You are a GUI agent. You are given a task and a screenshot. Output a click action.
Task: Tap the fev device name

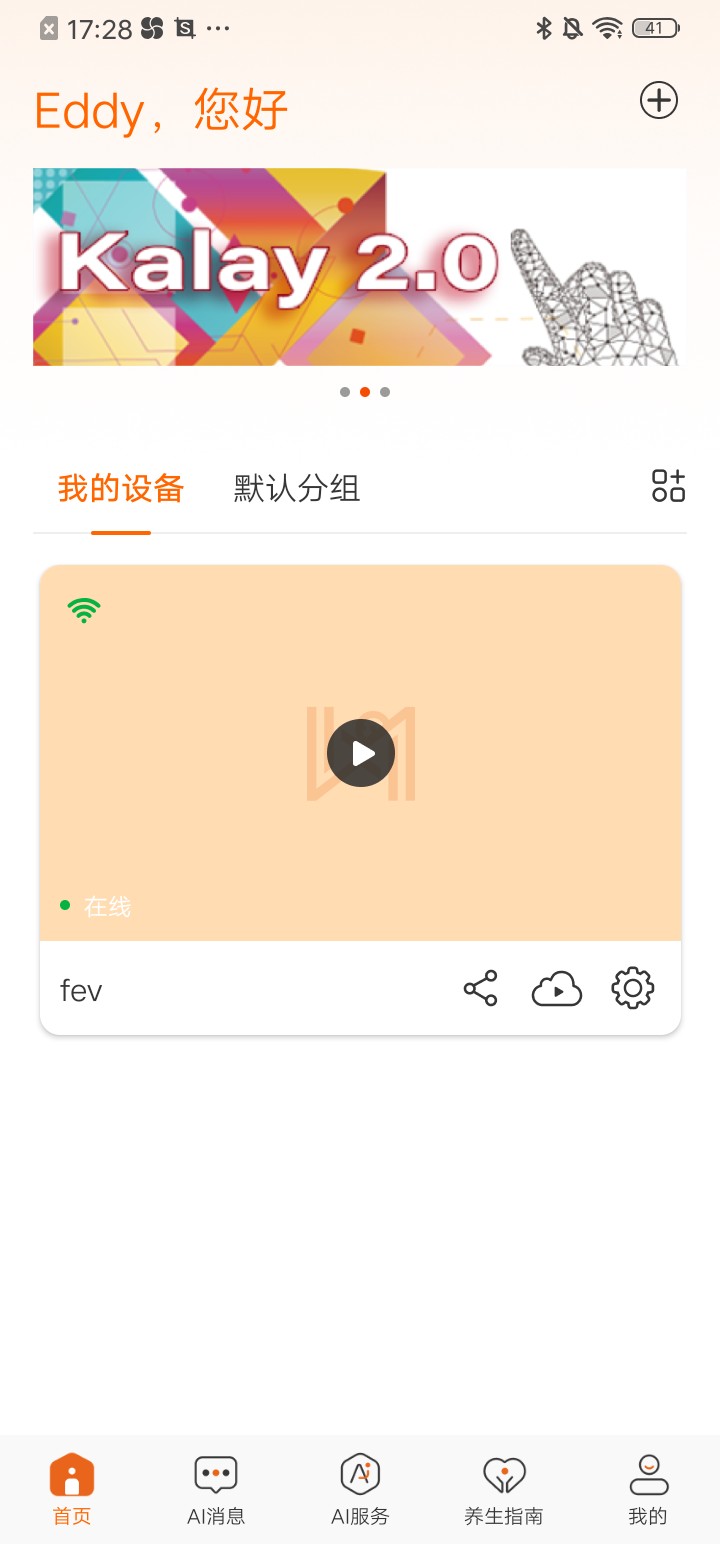pos(81,988)
